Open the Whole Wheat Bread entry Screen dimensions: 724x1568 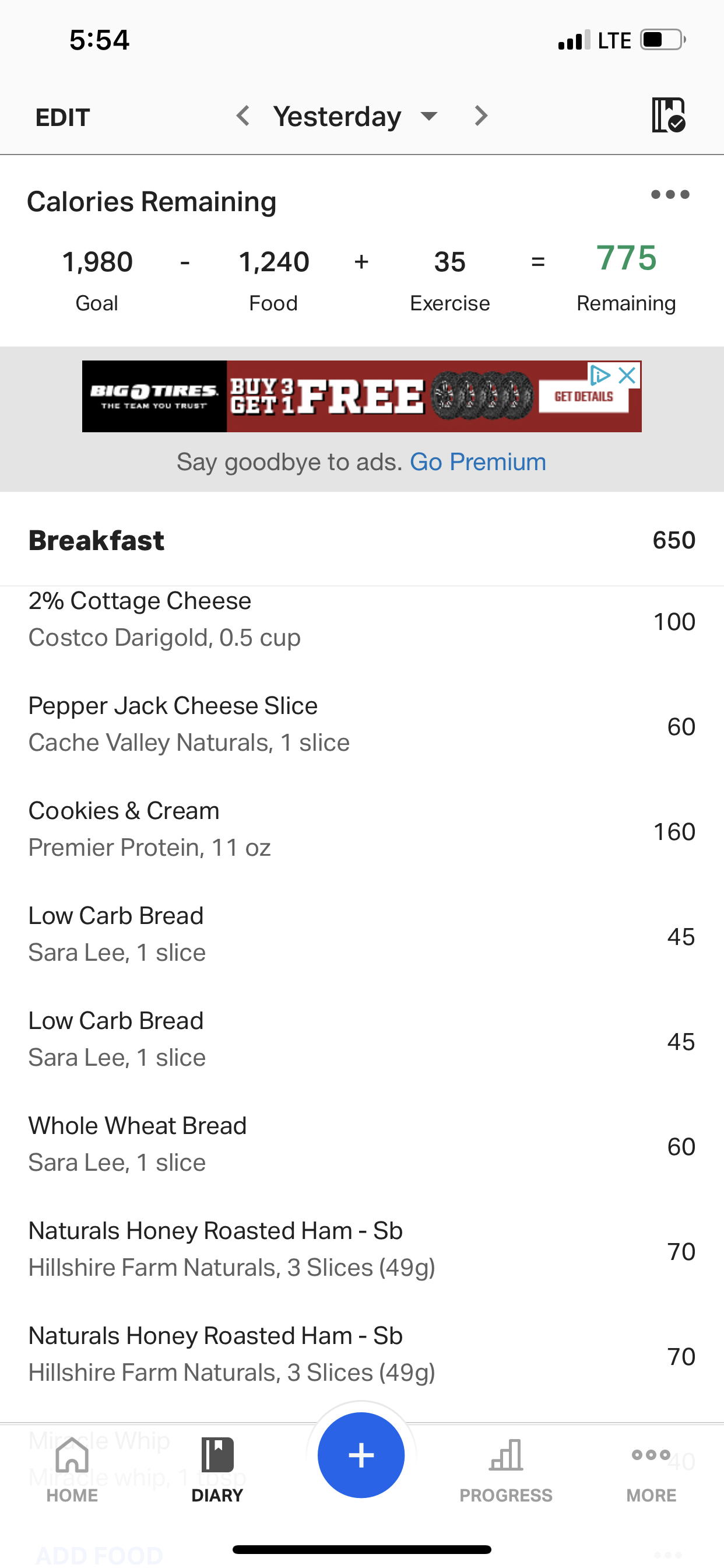361,1144
